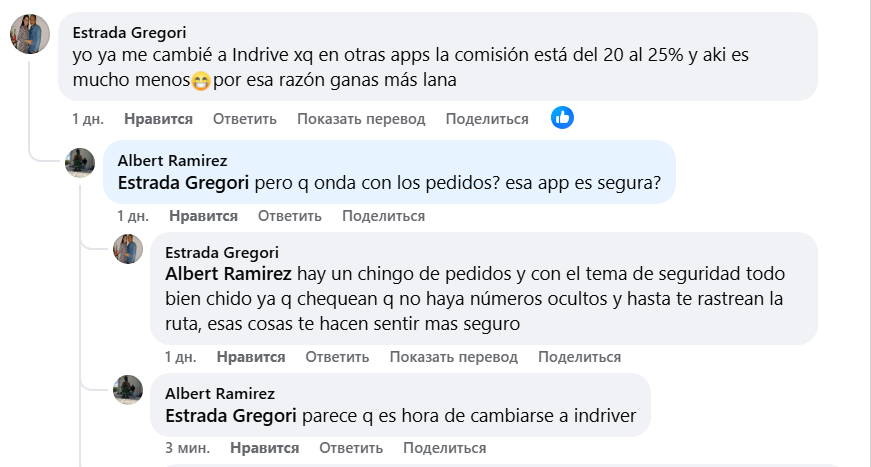Open like reaction on first comment
The height and width of the screenshot is (467, 871).
[563, 118]
